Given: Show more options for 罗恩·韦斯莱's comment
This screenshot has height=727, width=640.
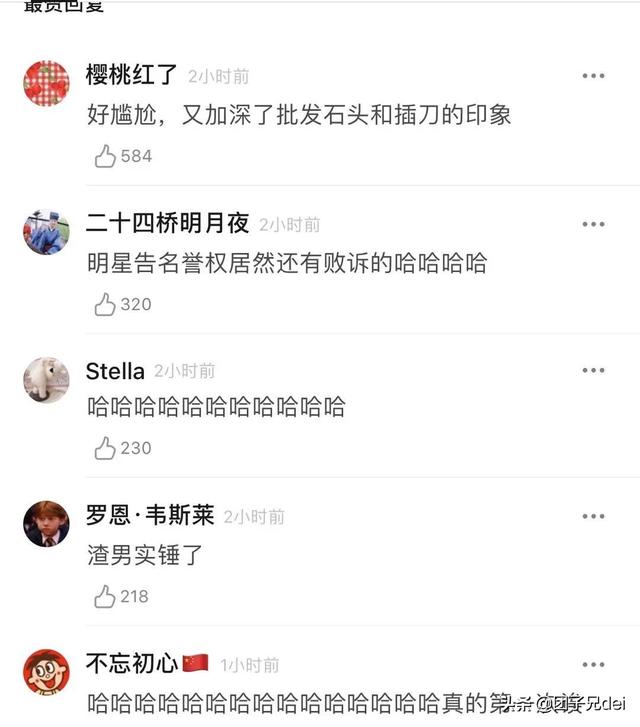Looking at the screenshot, I should (x=593, y=516).
